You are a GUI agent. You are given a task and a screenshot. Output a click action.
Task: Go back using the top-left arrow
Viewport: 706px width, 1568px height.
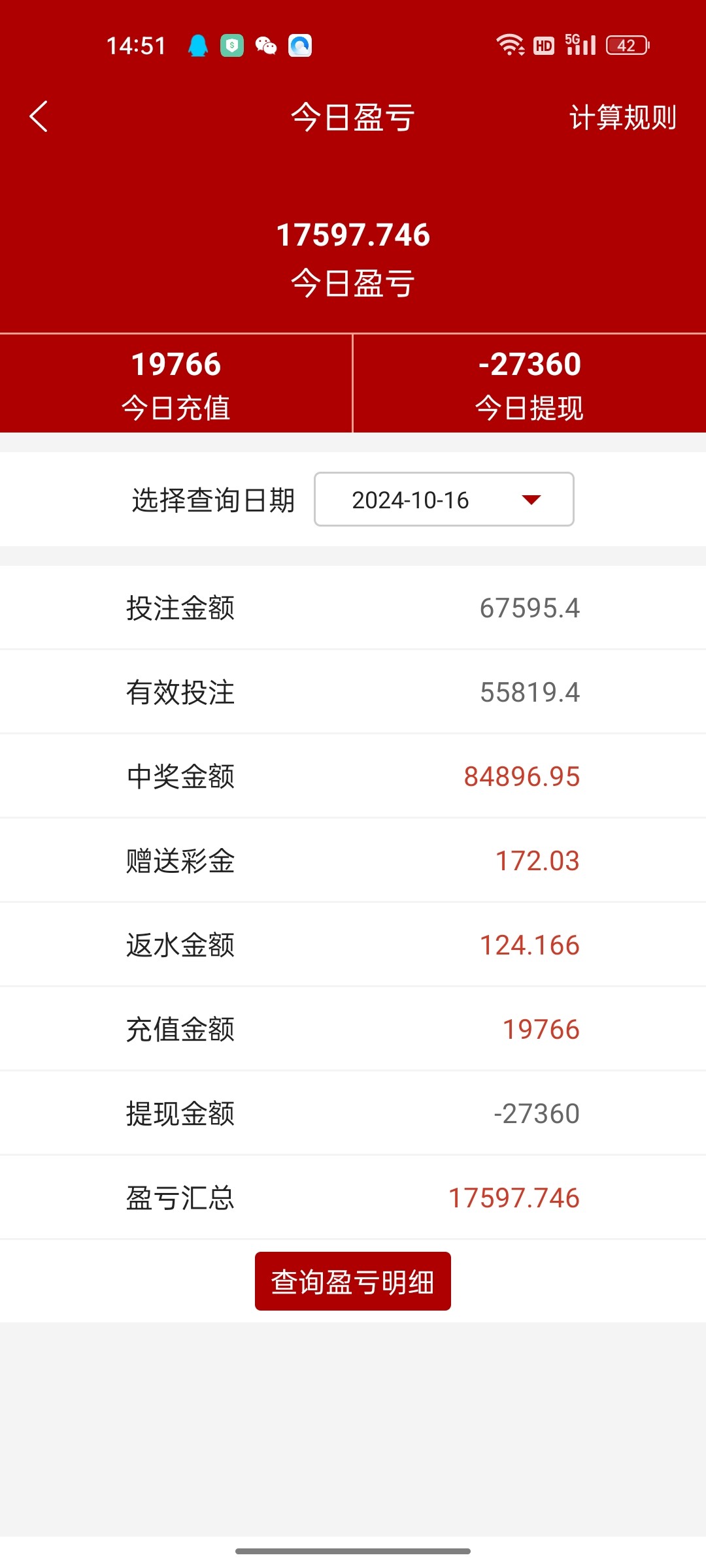[39, 117]
